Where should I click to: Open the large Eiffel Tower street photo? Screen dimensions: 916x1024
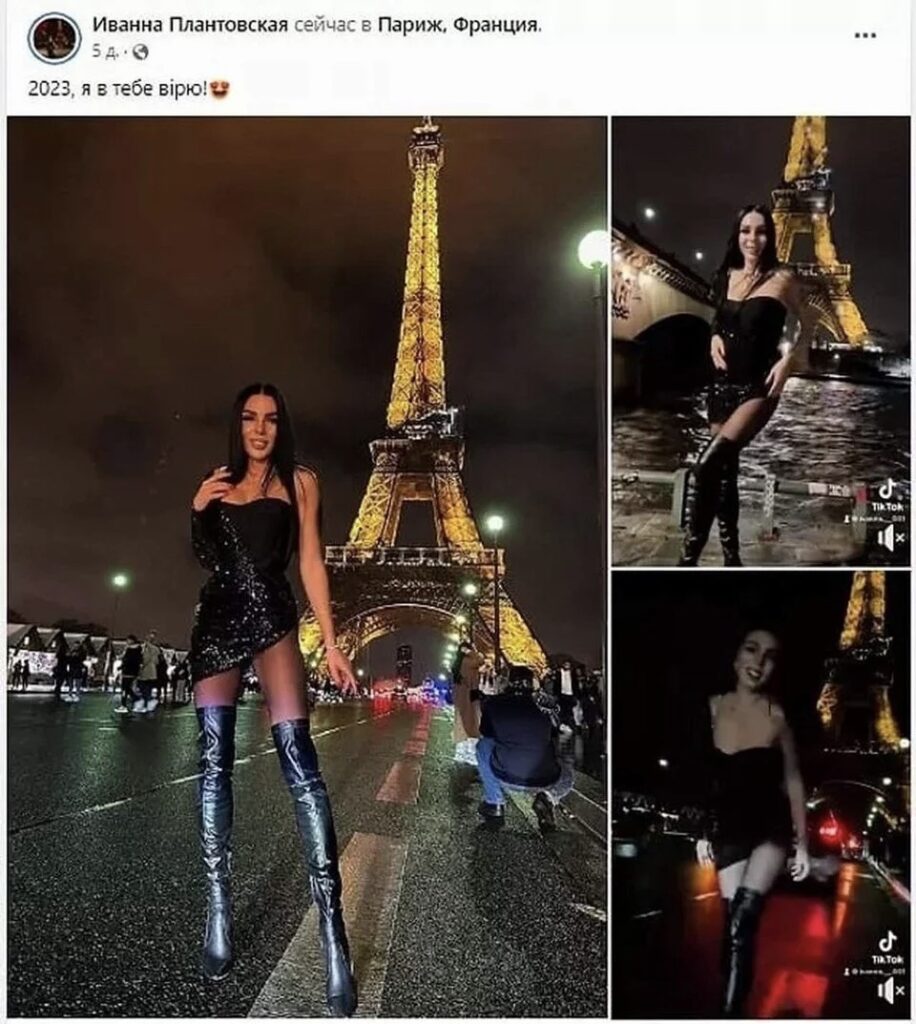pyautogui.click(x=307, y=566)
